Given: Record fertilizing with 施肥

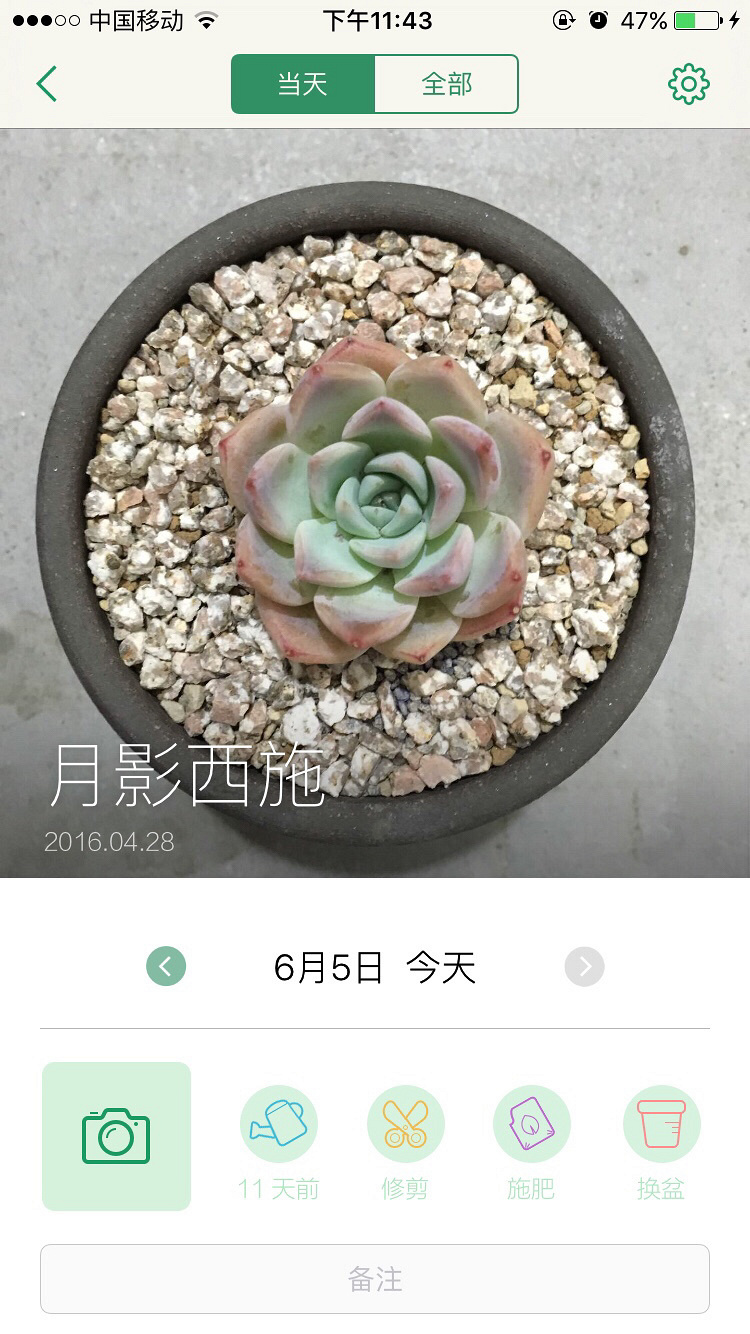Looking at the screenshot, I should point(531,1124).
